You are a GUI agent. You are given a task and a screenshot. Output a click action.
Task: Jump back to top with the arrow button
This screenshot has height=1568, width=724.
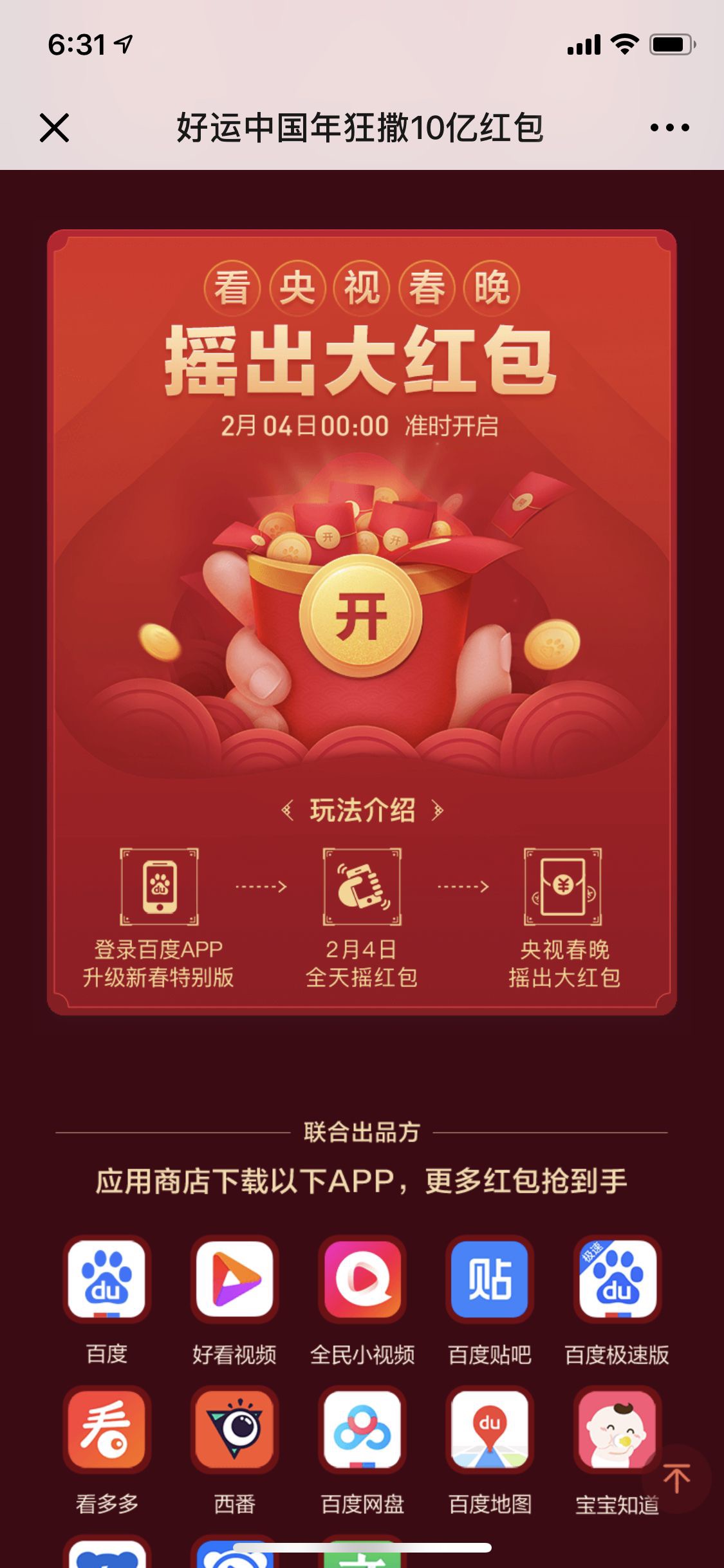click(x=676, y=1479)
